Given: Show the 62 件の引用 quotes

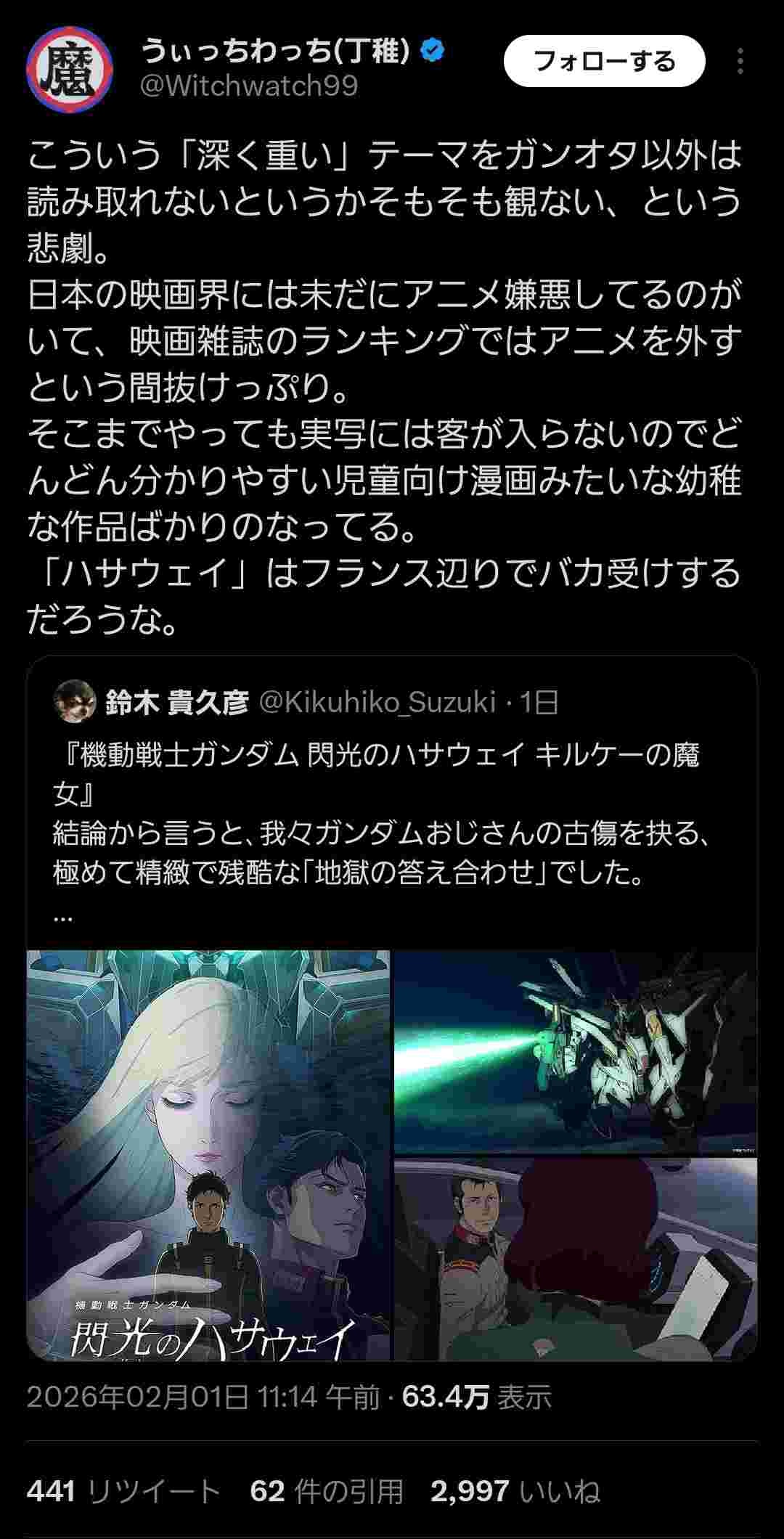Looking at the screenshot, I should point(326,1491).
